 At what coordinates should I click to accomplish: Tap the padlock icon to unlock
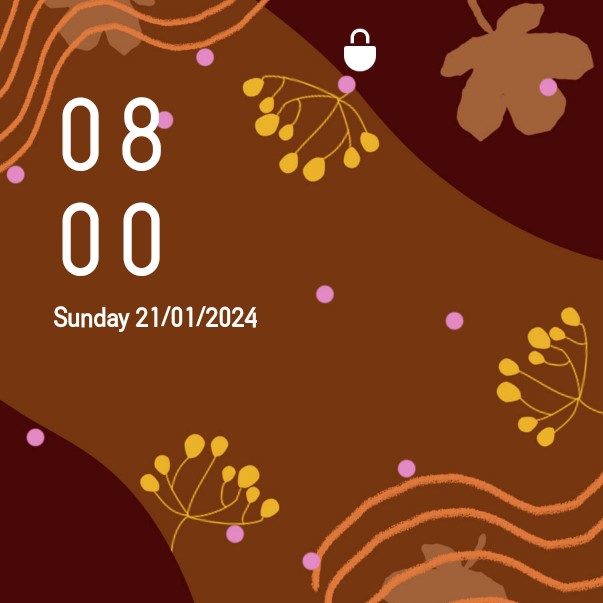tap(360, 51)
